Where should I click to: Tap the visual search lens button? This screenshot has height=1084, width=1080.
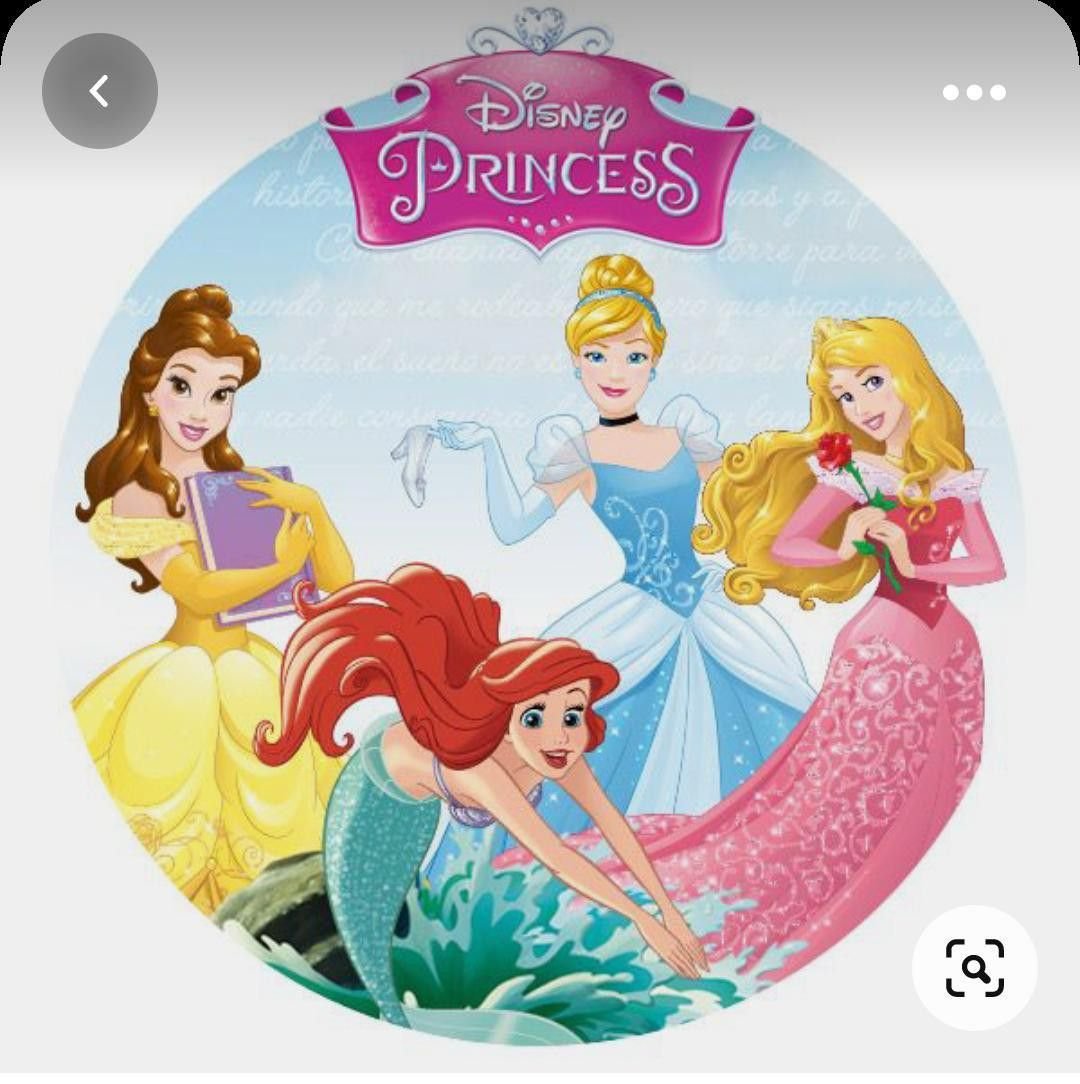pos(974,967)
